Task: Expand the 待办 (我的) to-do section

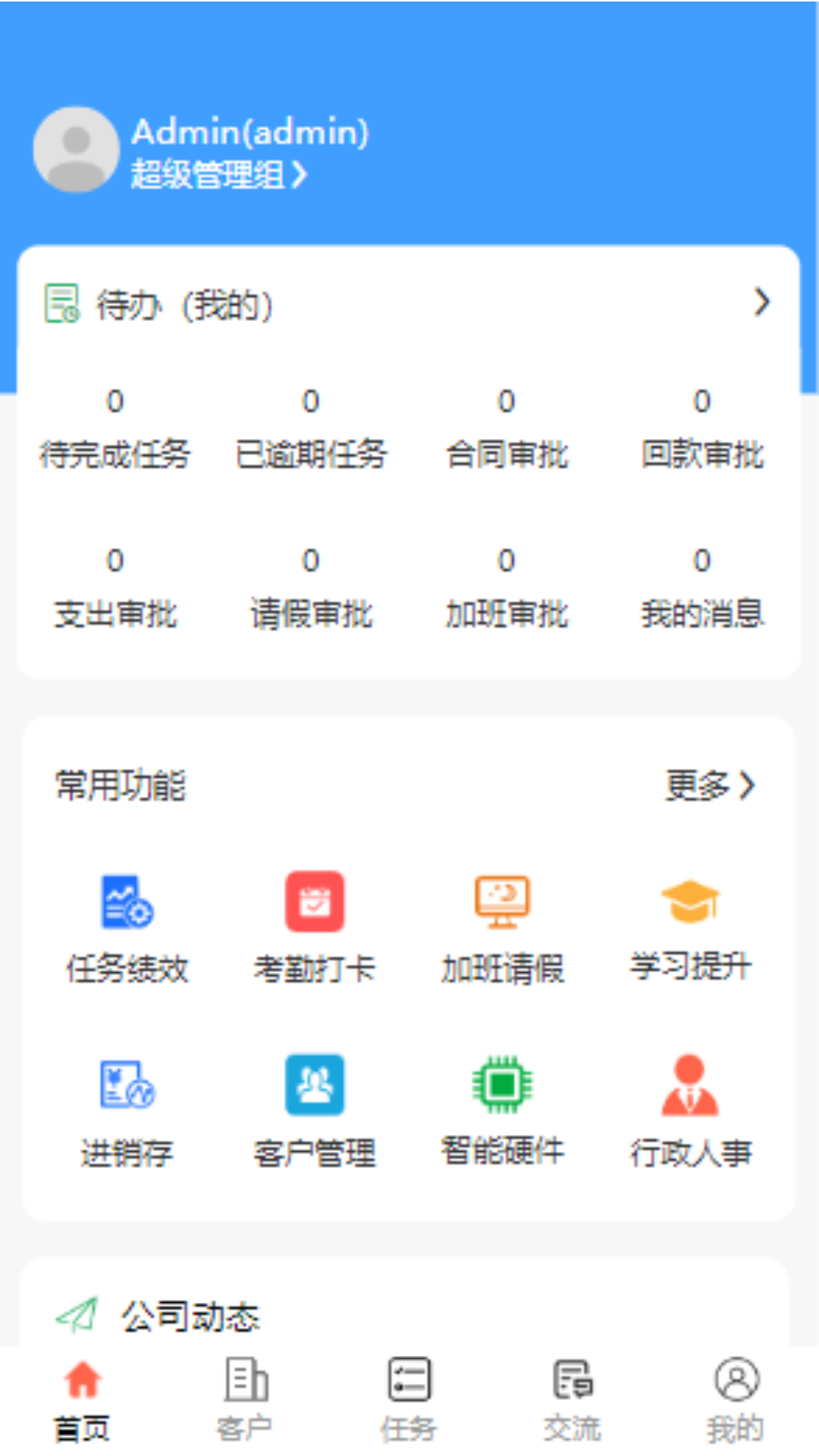Action: pos(761,303)
